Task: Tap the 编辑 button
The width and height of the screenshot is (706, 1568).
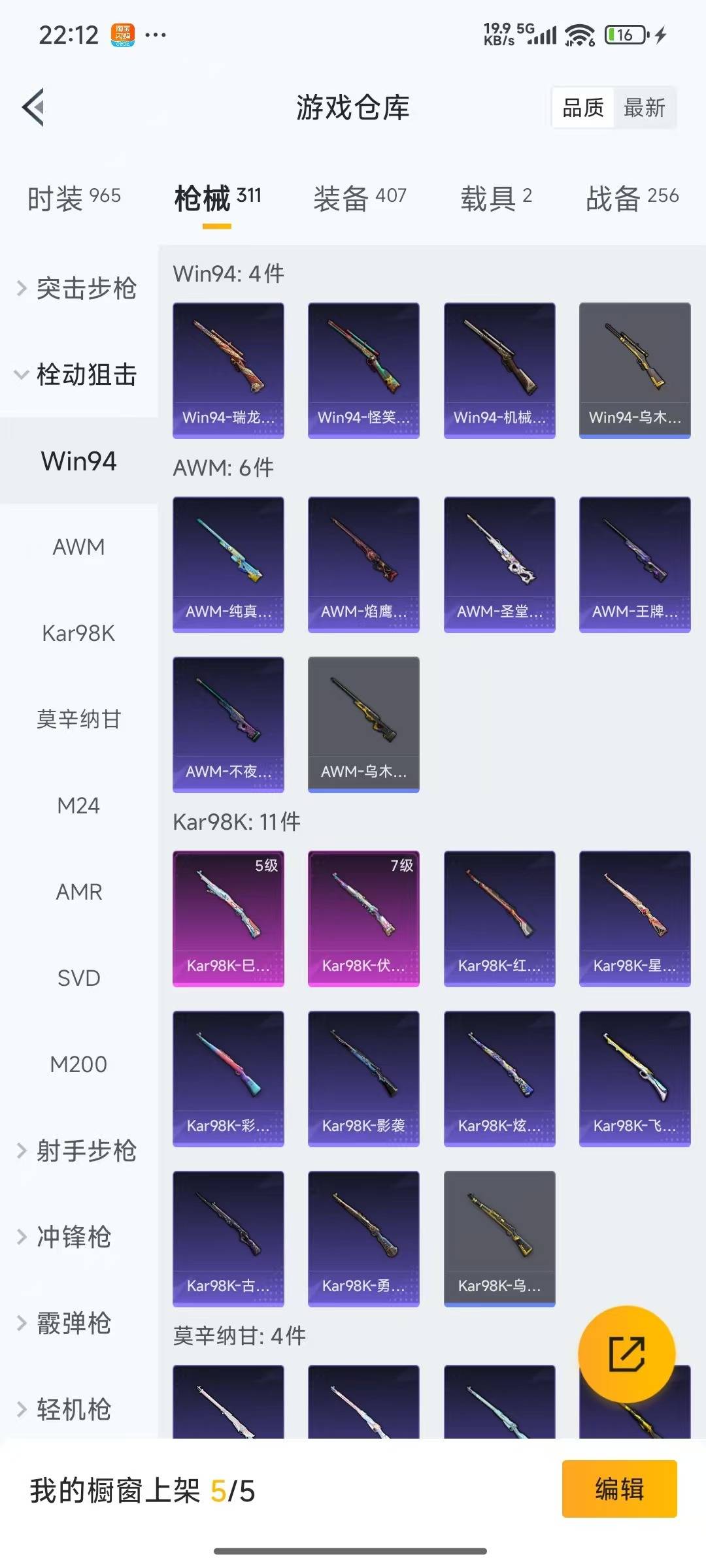Action: pyautogui.click(x=619, y=1489)
